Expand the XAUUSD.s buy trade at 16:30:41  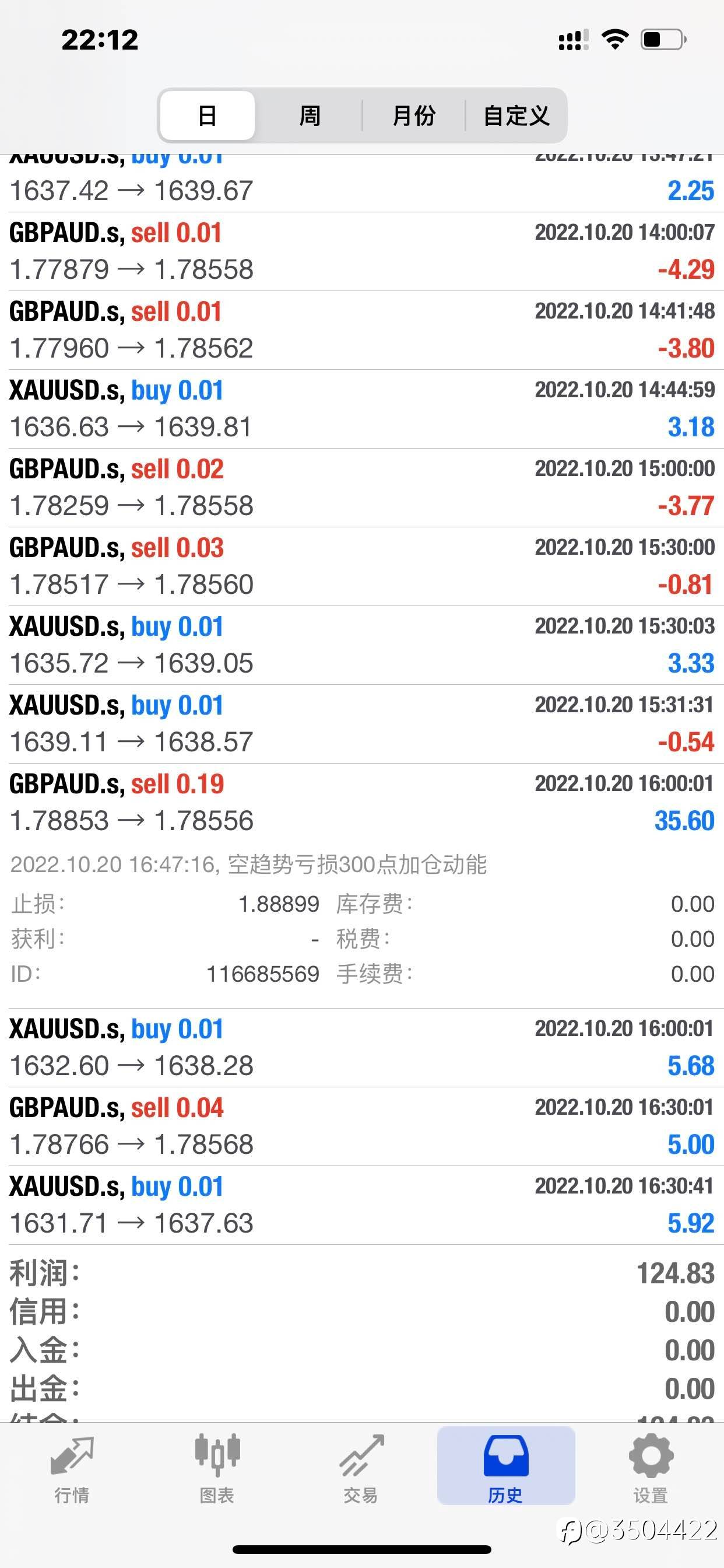[362, 1205]
